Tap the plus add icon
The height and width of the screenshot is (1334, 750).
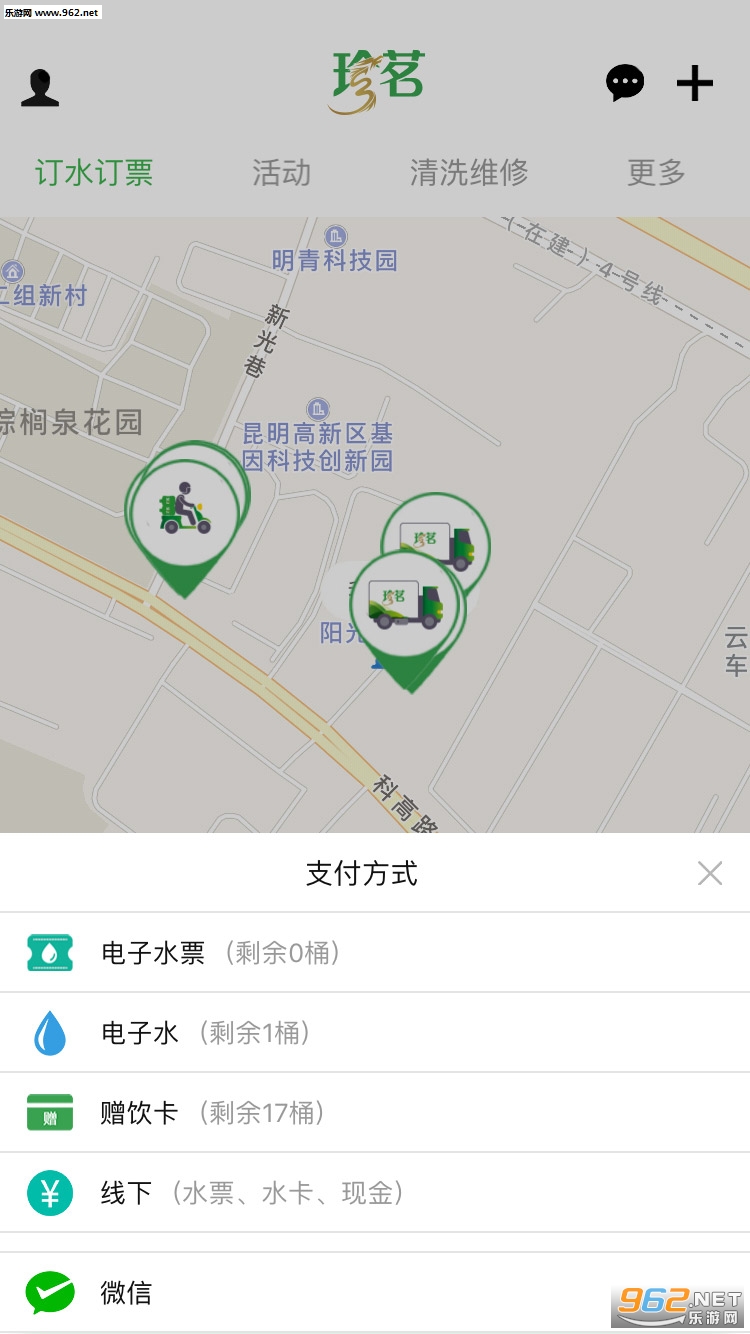click(x=695, y=83)
